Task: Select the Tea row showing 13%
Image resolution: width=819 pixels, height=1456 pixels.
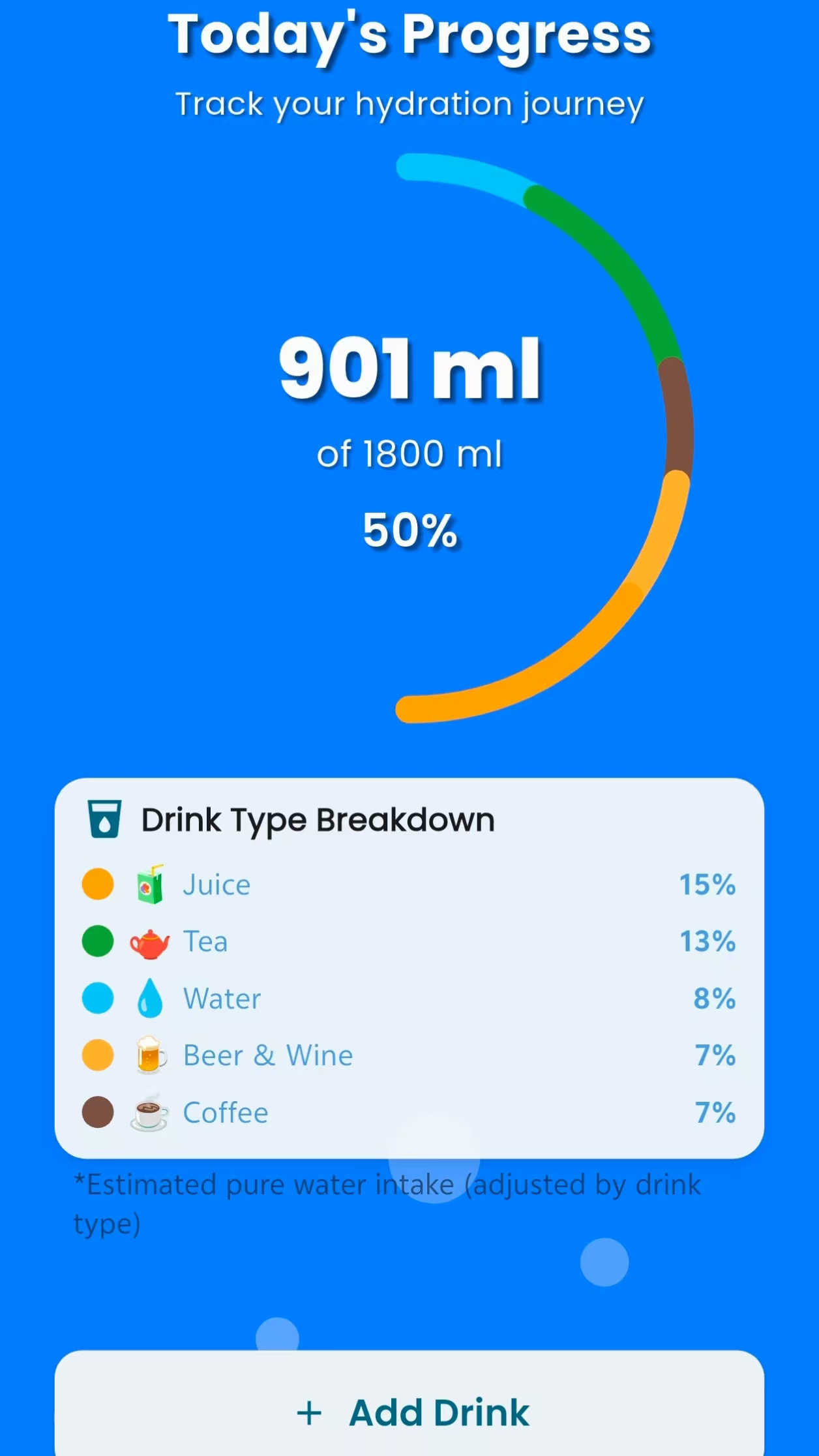Action: pos(410,941)
